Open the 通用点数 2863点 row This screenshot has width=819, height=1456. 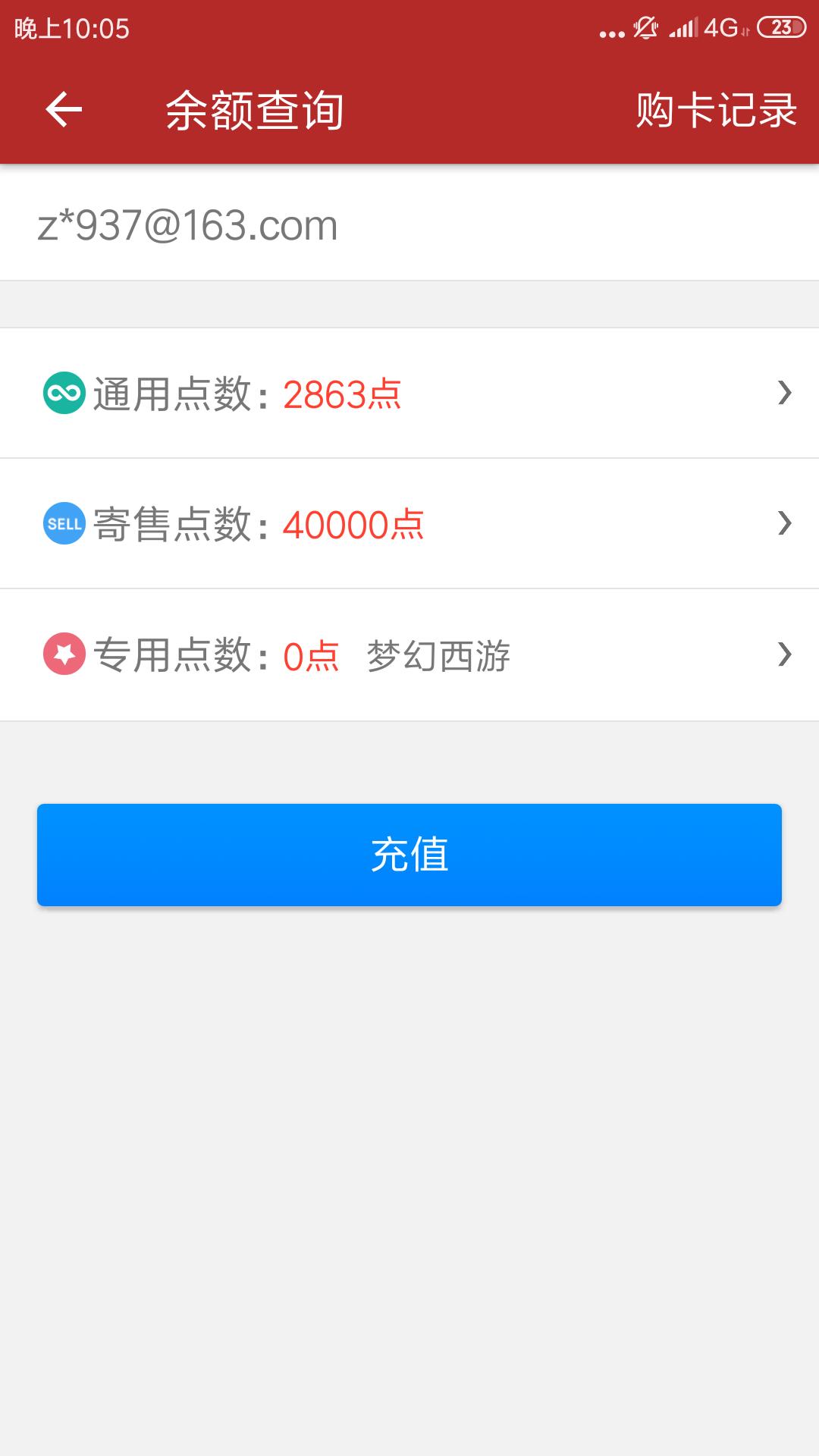point(409,393)
